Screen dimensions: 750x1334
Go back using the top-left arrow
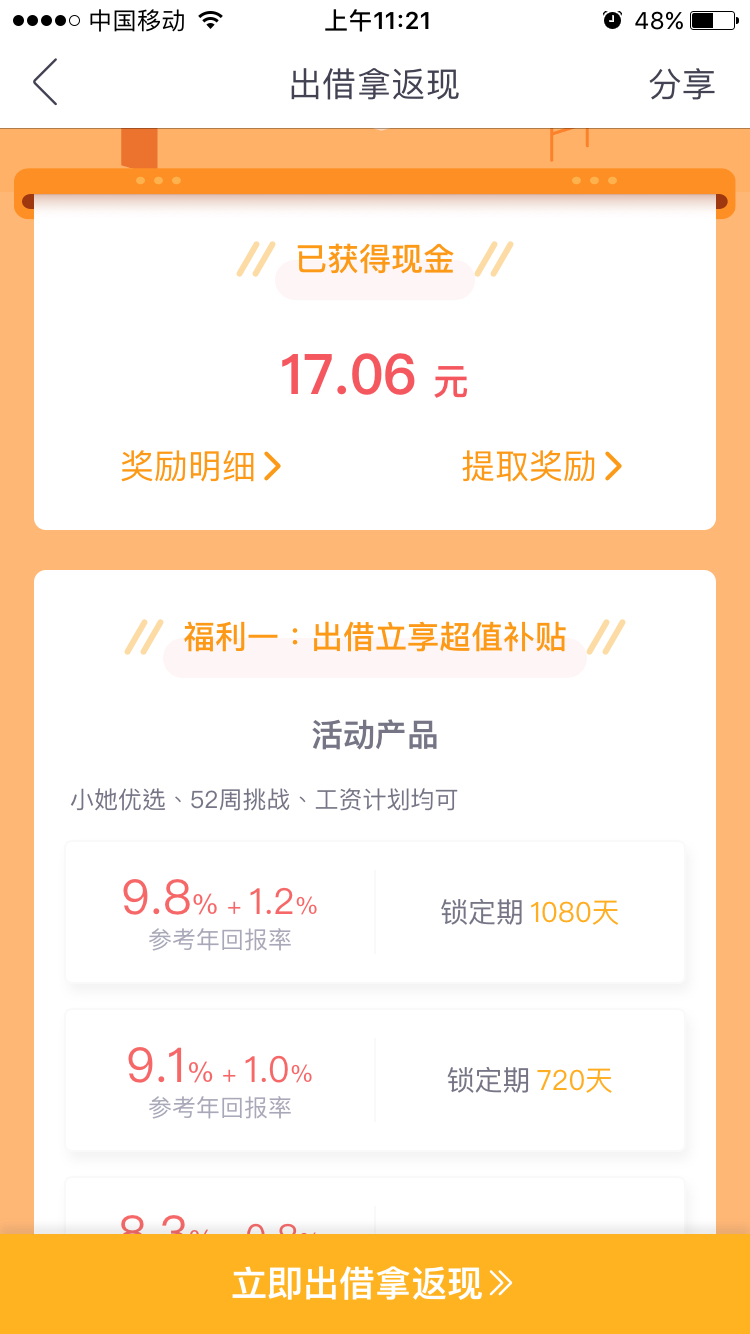[x=45, y=83]
